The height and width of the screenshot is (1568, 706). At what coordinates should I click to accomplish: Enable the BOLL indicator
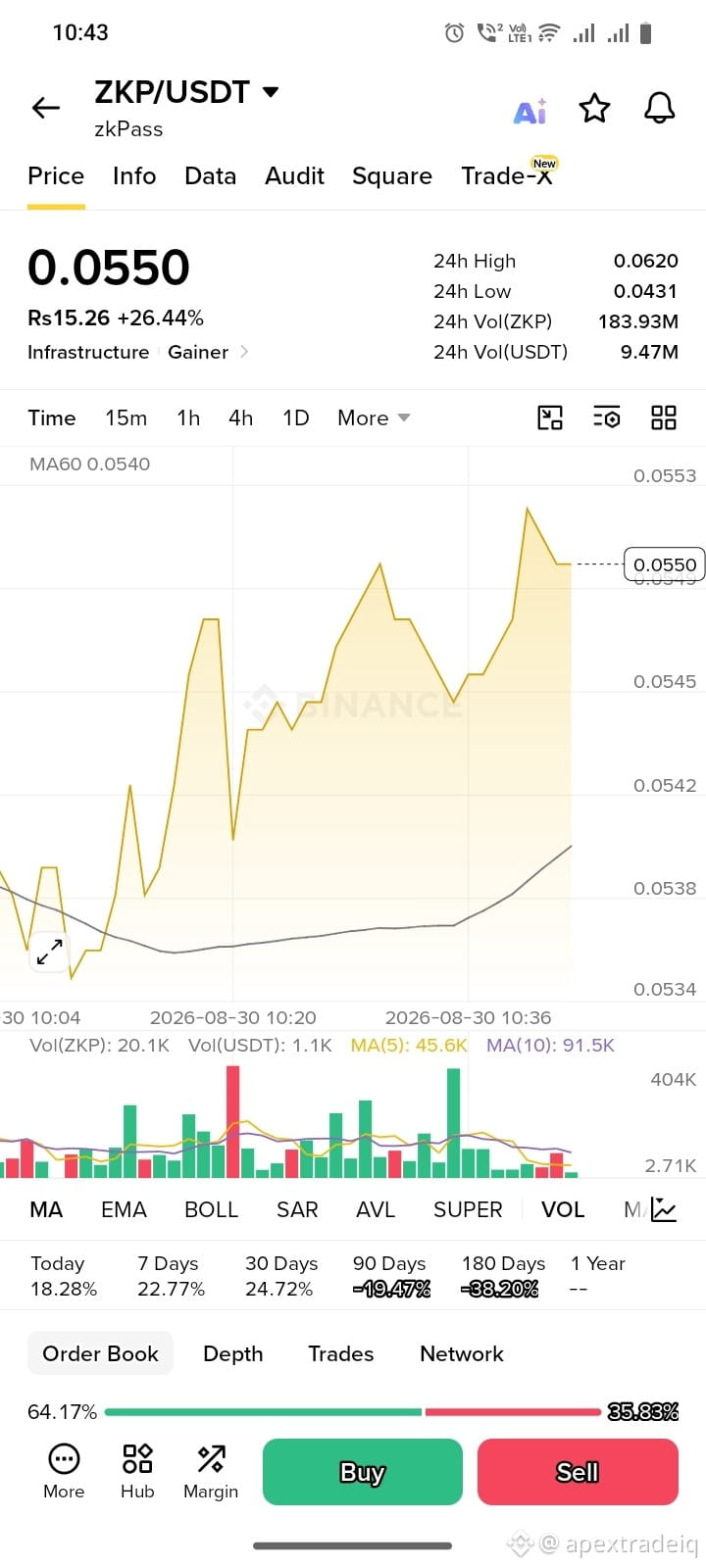coord(212,1210)
